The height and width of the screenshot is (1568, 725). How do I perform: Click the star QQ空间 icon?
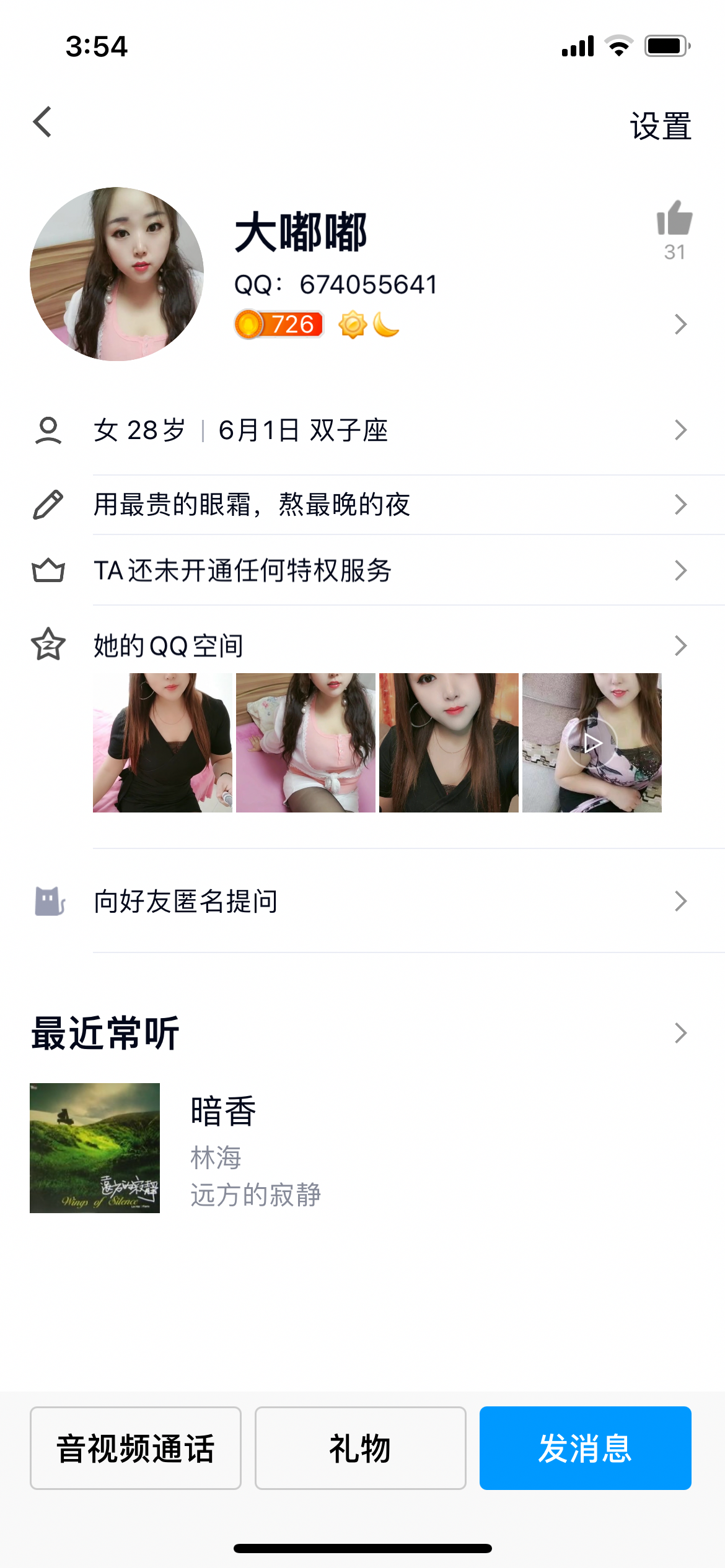49,645
